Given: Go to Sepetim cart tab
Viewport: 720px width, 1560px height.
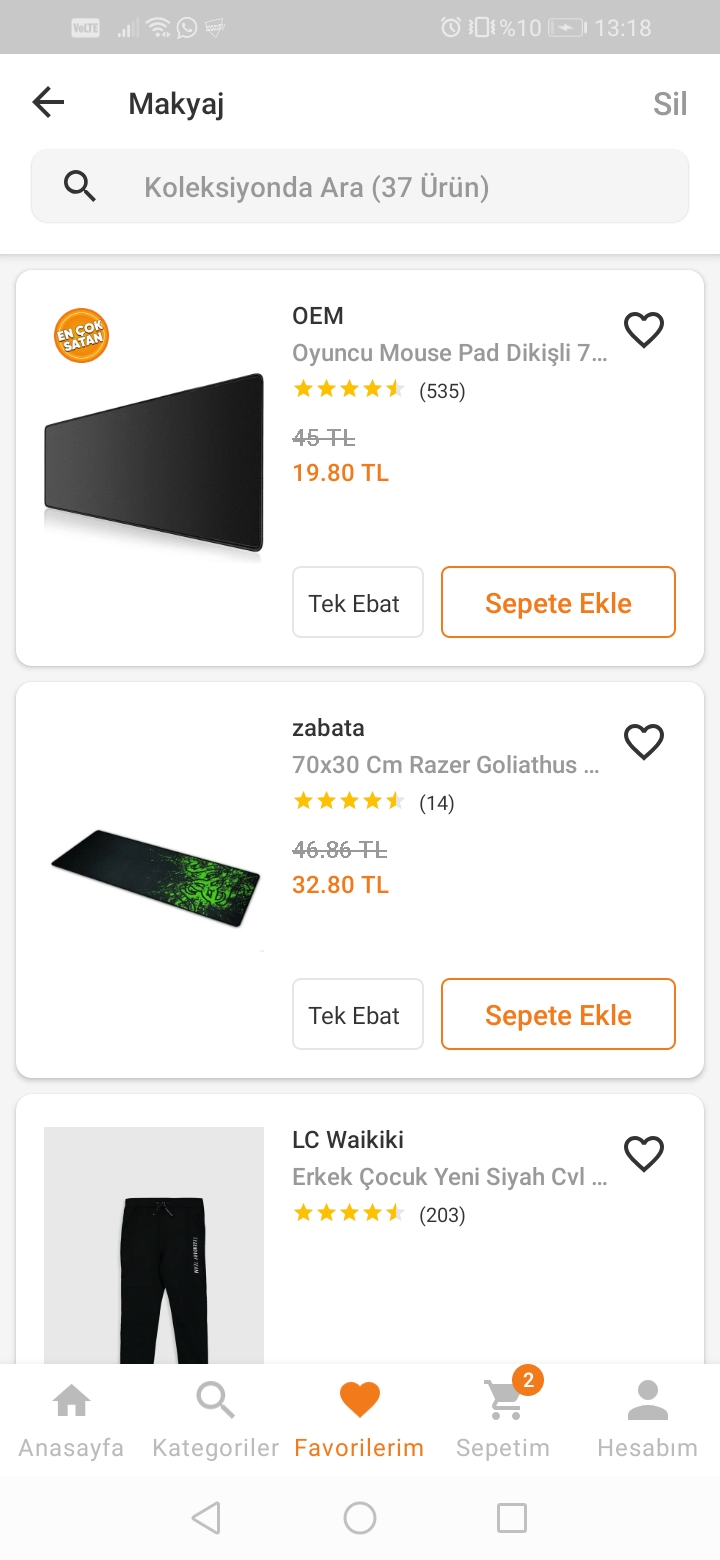Looking at the screenshot, I should (503, 1420).
